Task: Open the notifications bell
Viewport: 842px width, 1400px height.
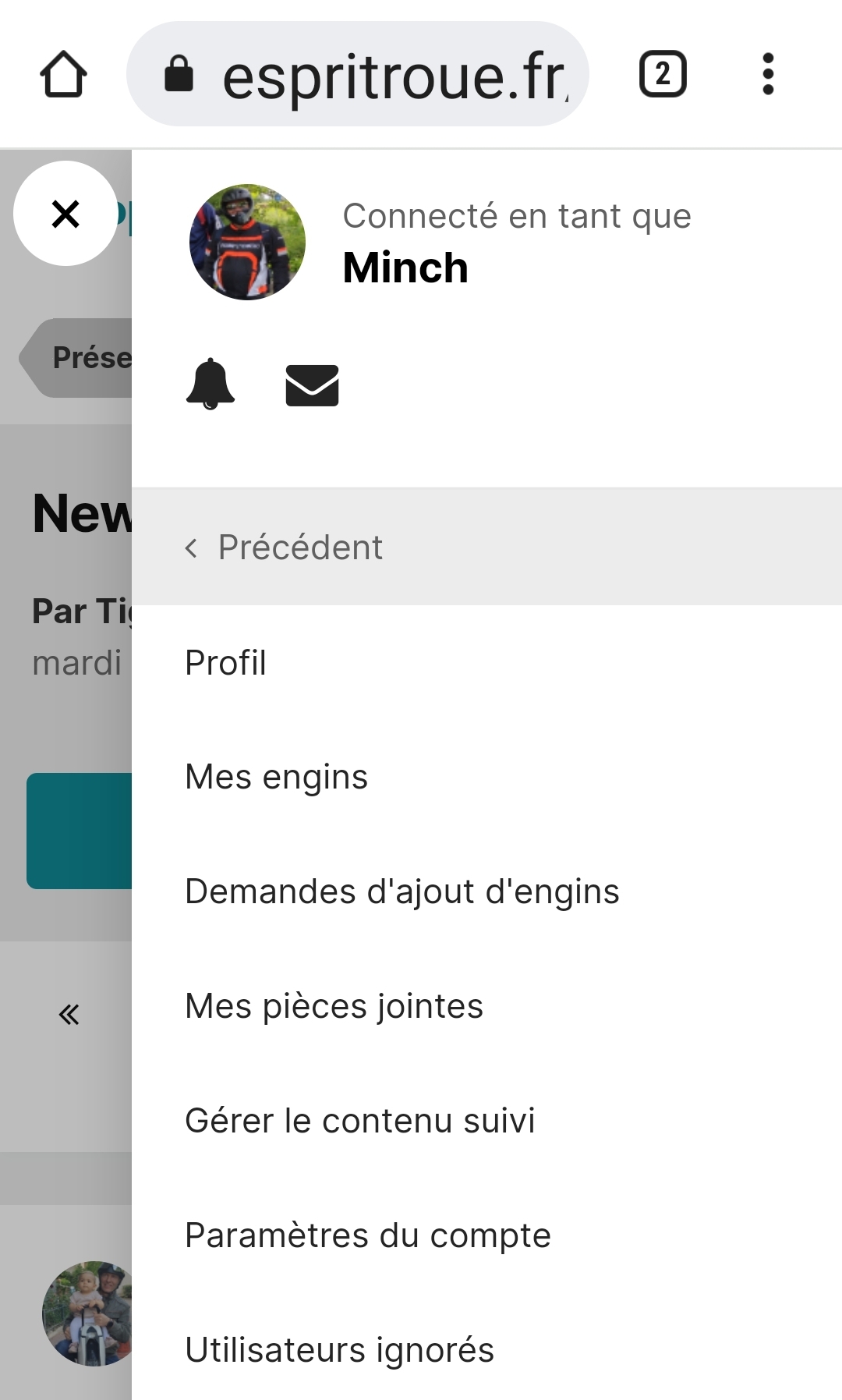Action: (210, 384)
